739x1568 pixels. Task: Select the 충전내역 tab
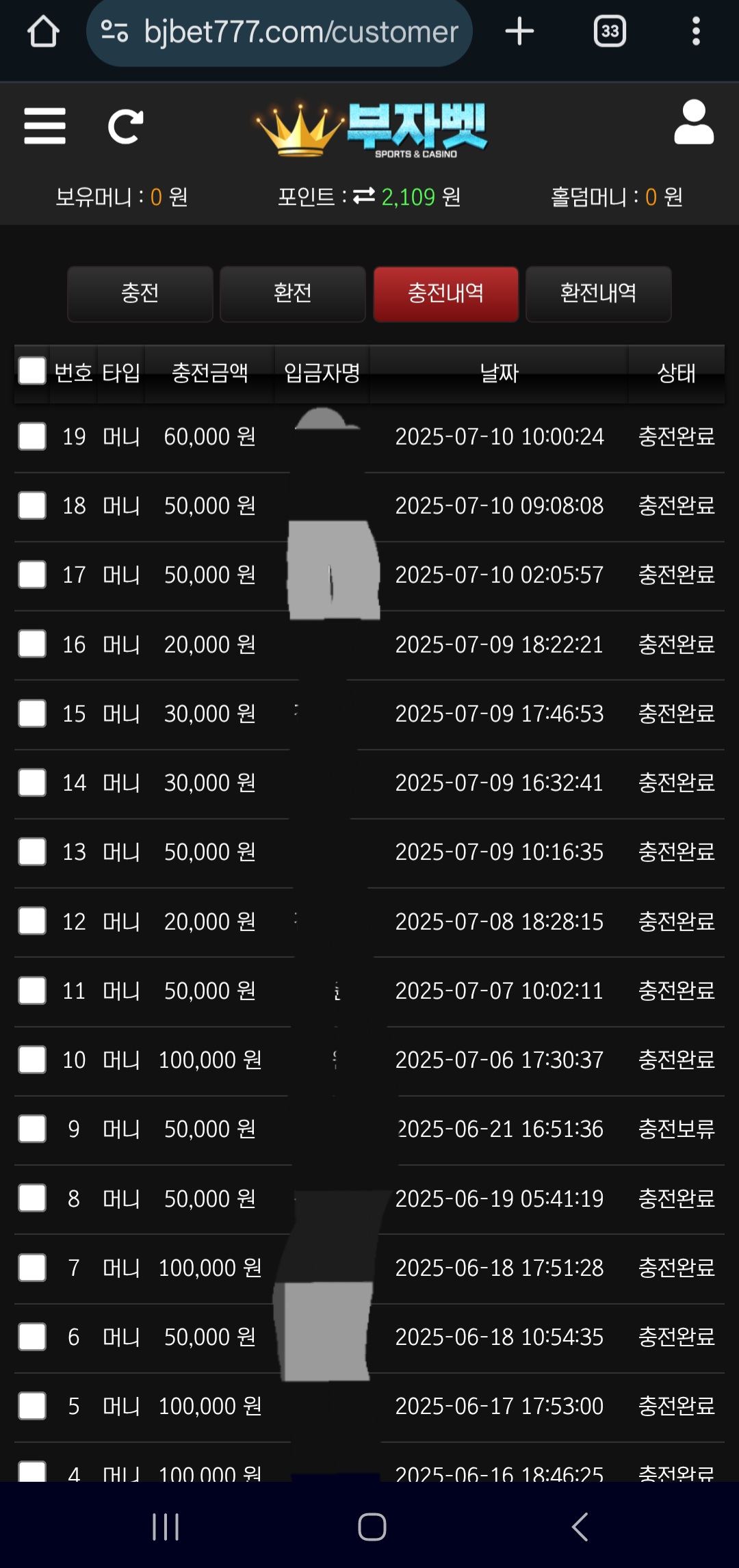pos(446,293)
